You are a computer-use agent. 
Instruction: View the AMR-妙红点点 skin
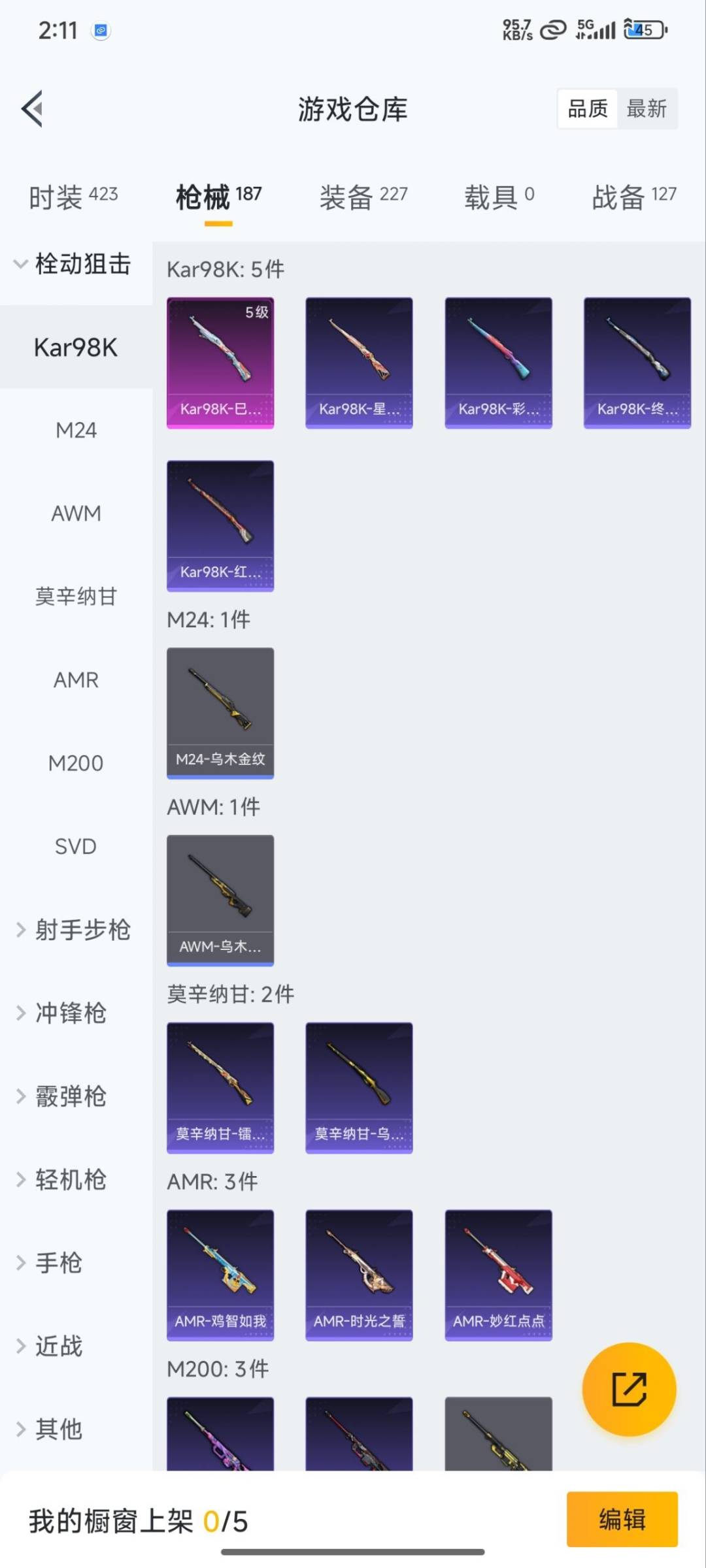click(x=498, y=1275)
